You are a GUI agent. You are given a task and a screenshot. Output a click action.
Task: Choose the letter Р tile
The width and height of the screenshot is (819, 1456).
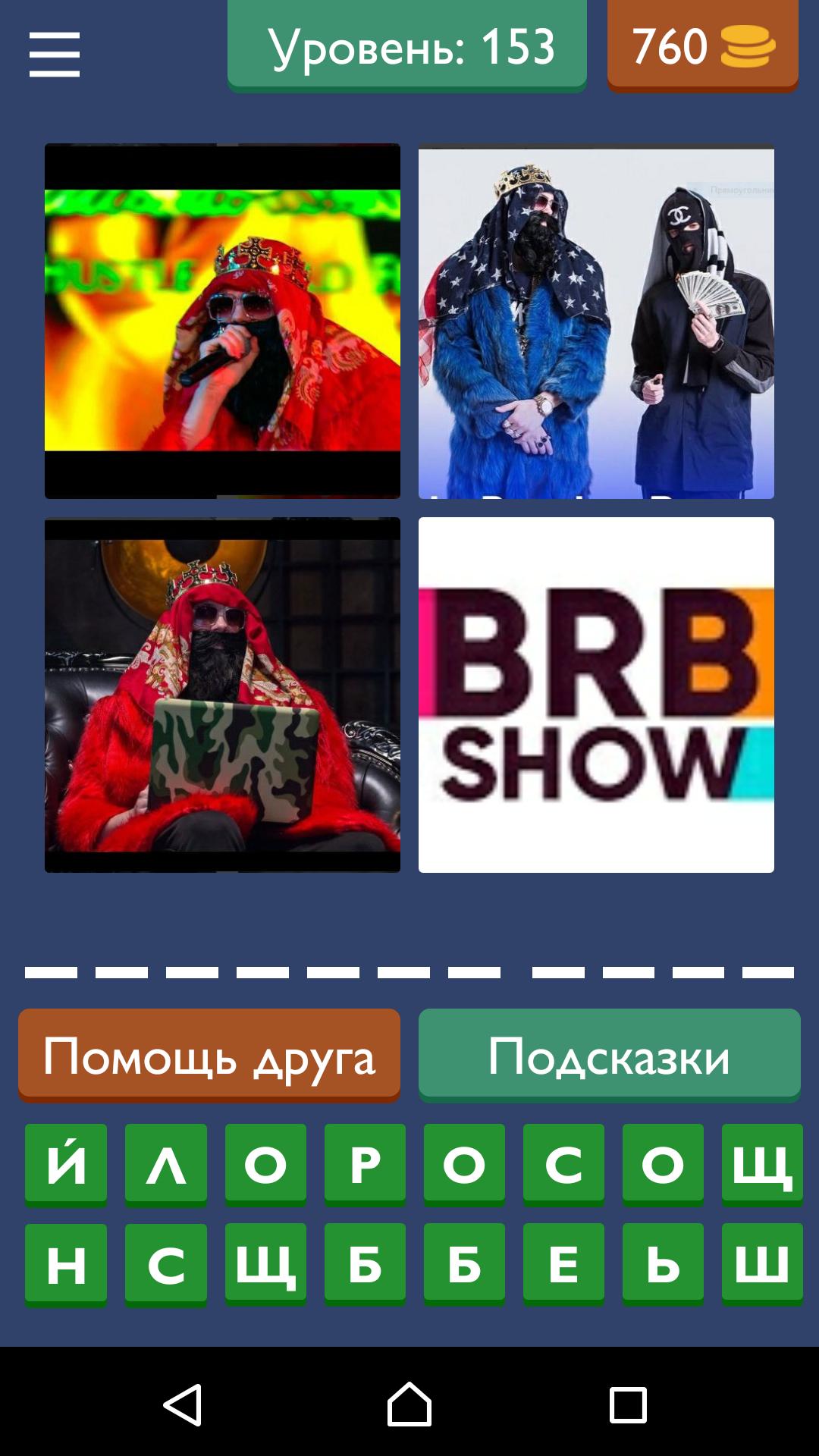[x=365, y=1164]
